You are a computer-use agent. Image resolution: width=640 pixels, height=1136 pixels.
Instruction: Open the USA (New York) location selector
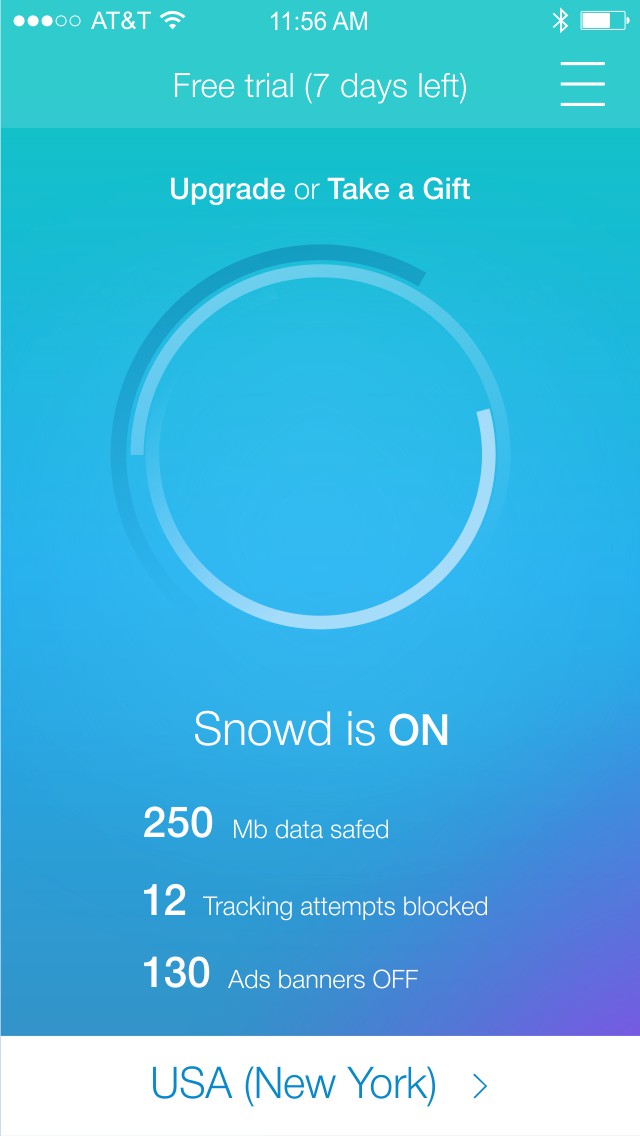tap(320, 1085)
